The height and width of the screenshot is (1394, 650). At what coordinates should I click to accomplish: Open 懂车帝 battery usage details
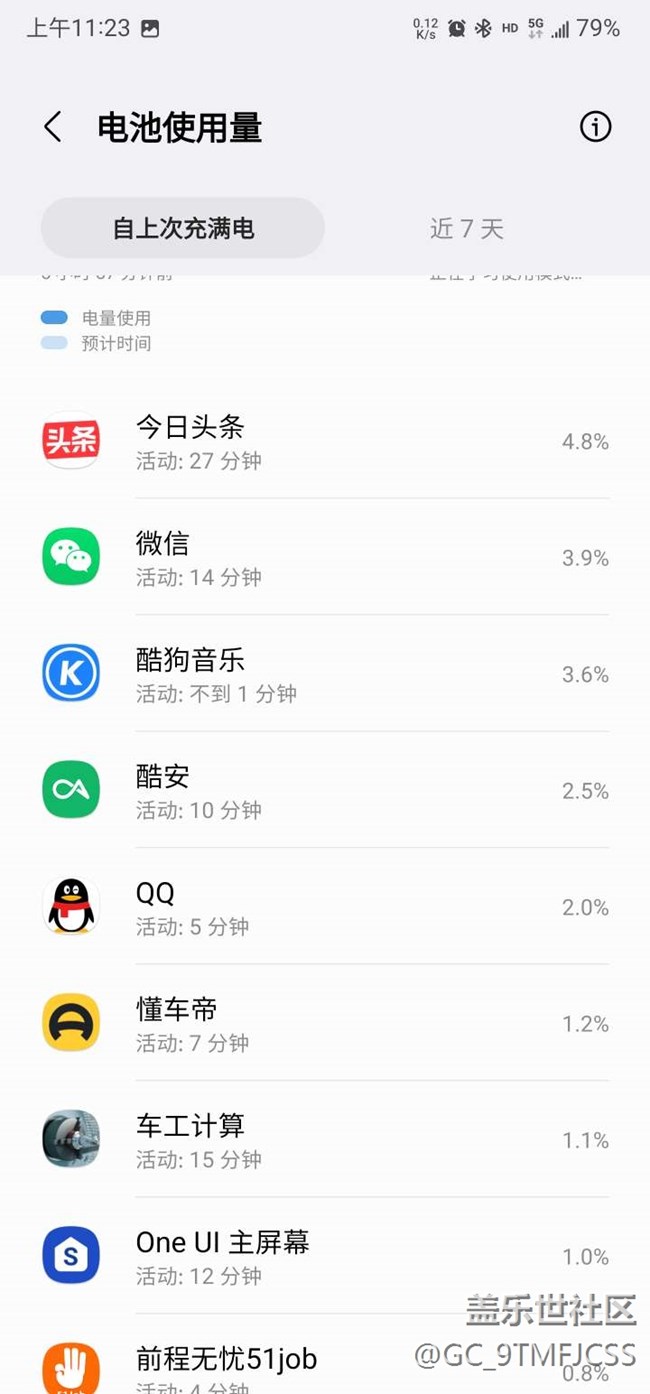point(325,1023)
